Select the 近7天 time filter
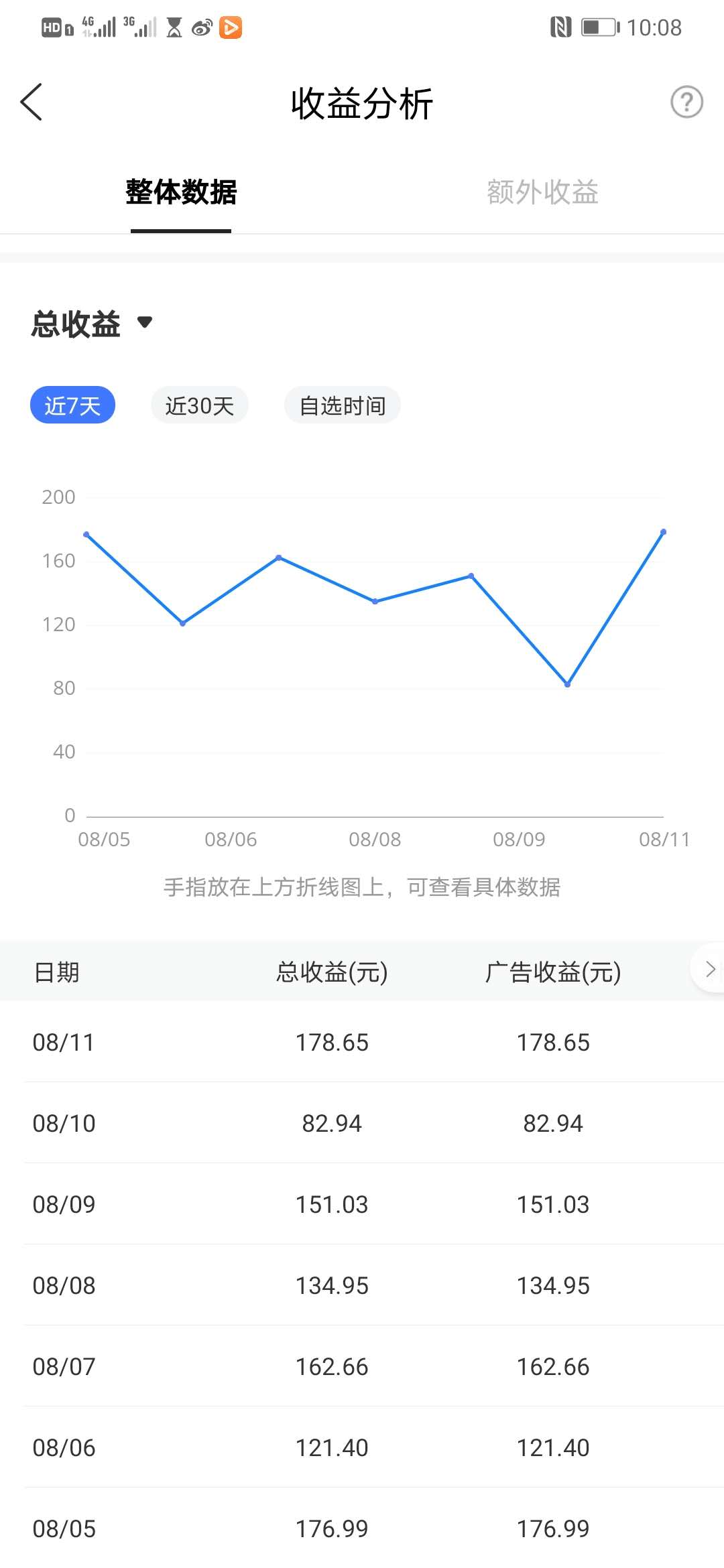The height and width of the screenshot is (1568, 724). coord(72,405)
